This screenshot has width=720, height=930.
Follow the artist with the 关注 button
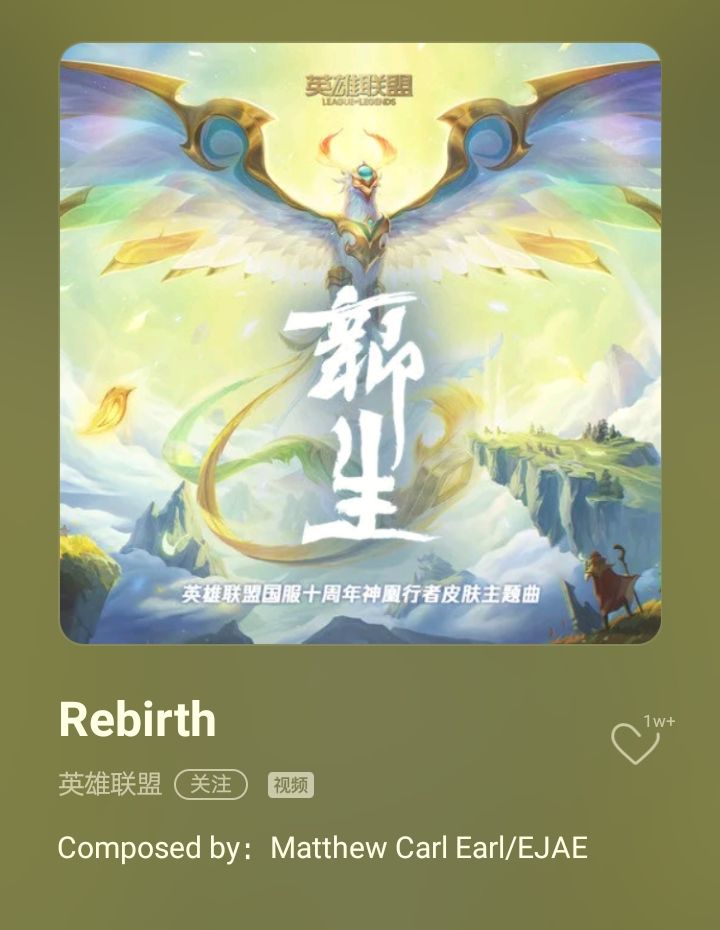211,785
